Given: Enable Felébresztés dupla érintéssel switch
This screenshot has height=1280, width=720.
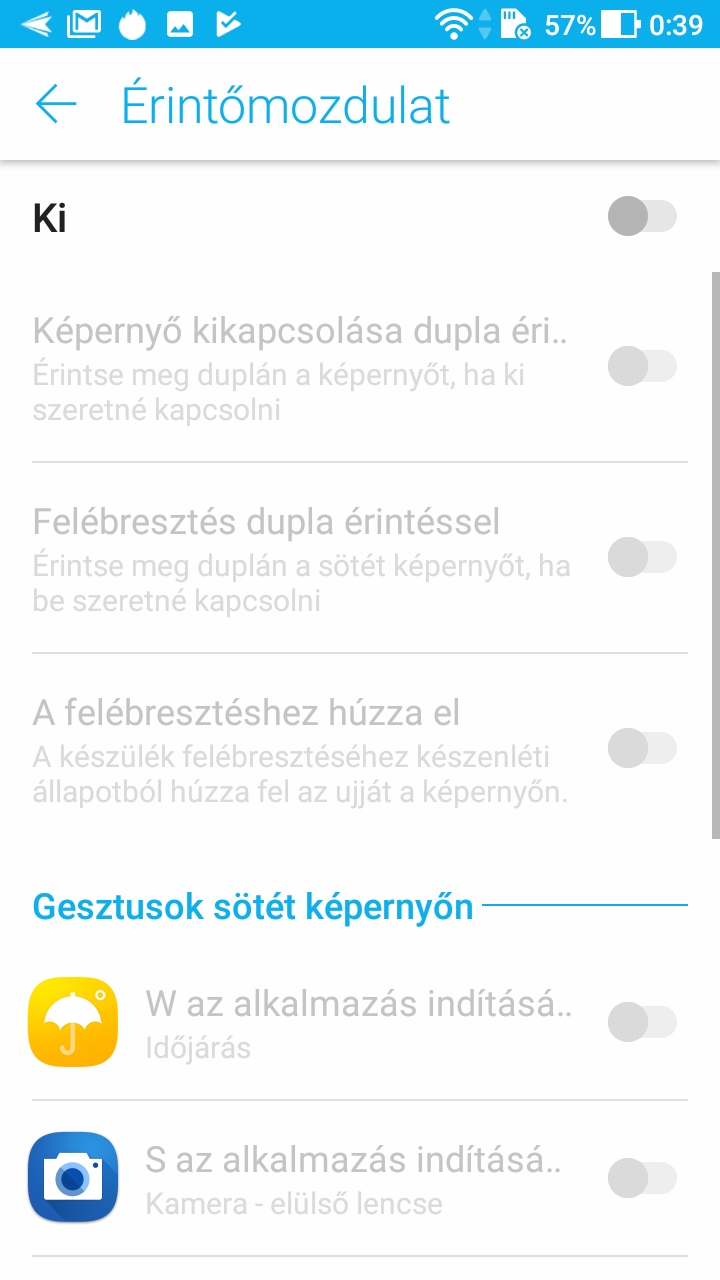Looking at the screenshot, I should click(x=642, y=556).
